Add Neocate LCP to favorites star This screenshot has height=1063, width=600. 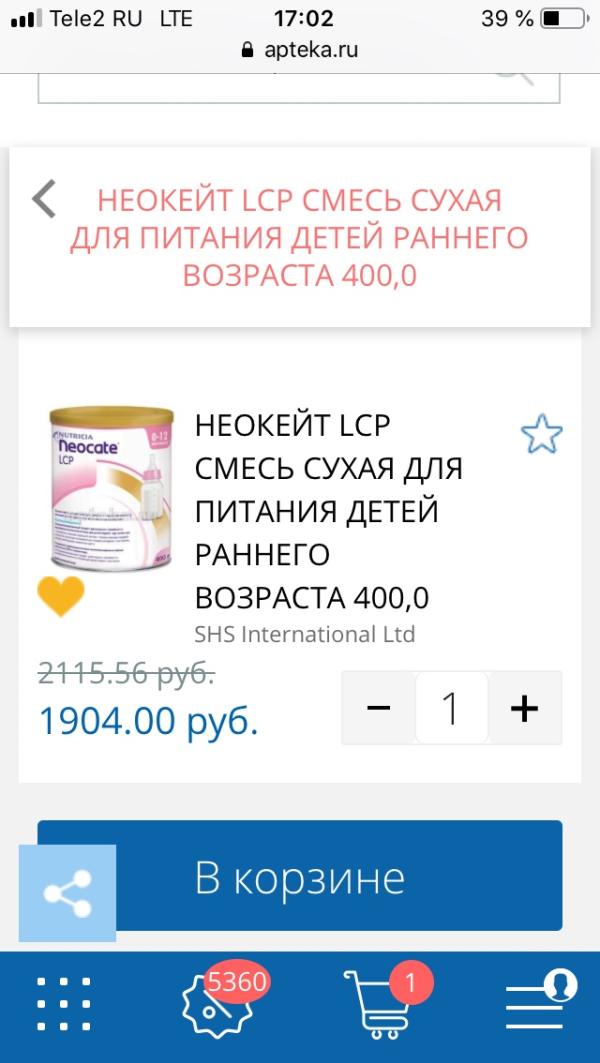[x=541, y=436]
